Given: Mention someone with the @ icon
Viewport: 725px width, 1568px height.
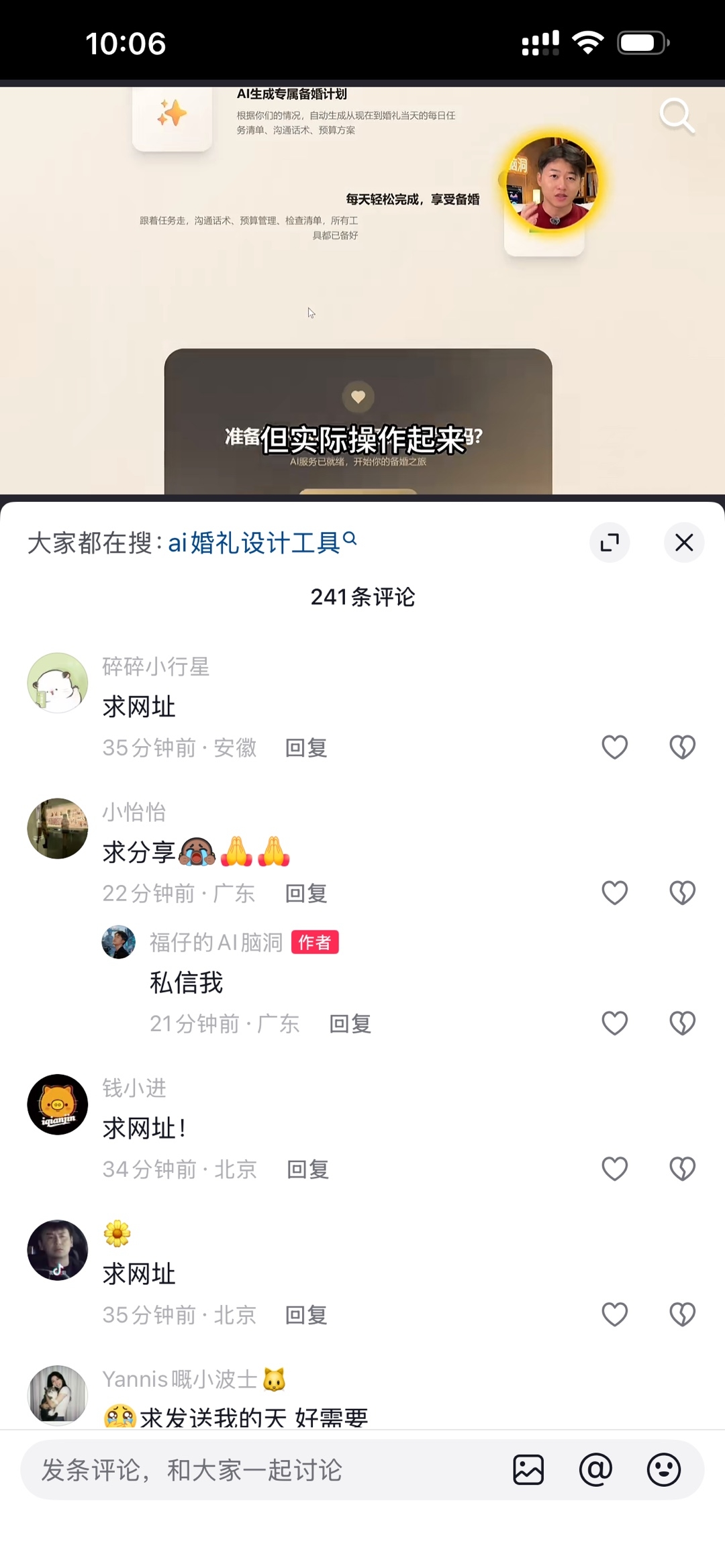Looking at the screenshot, I should coord(596,1470).
